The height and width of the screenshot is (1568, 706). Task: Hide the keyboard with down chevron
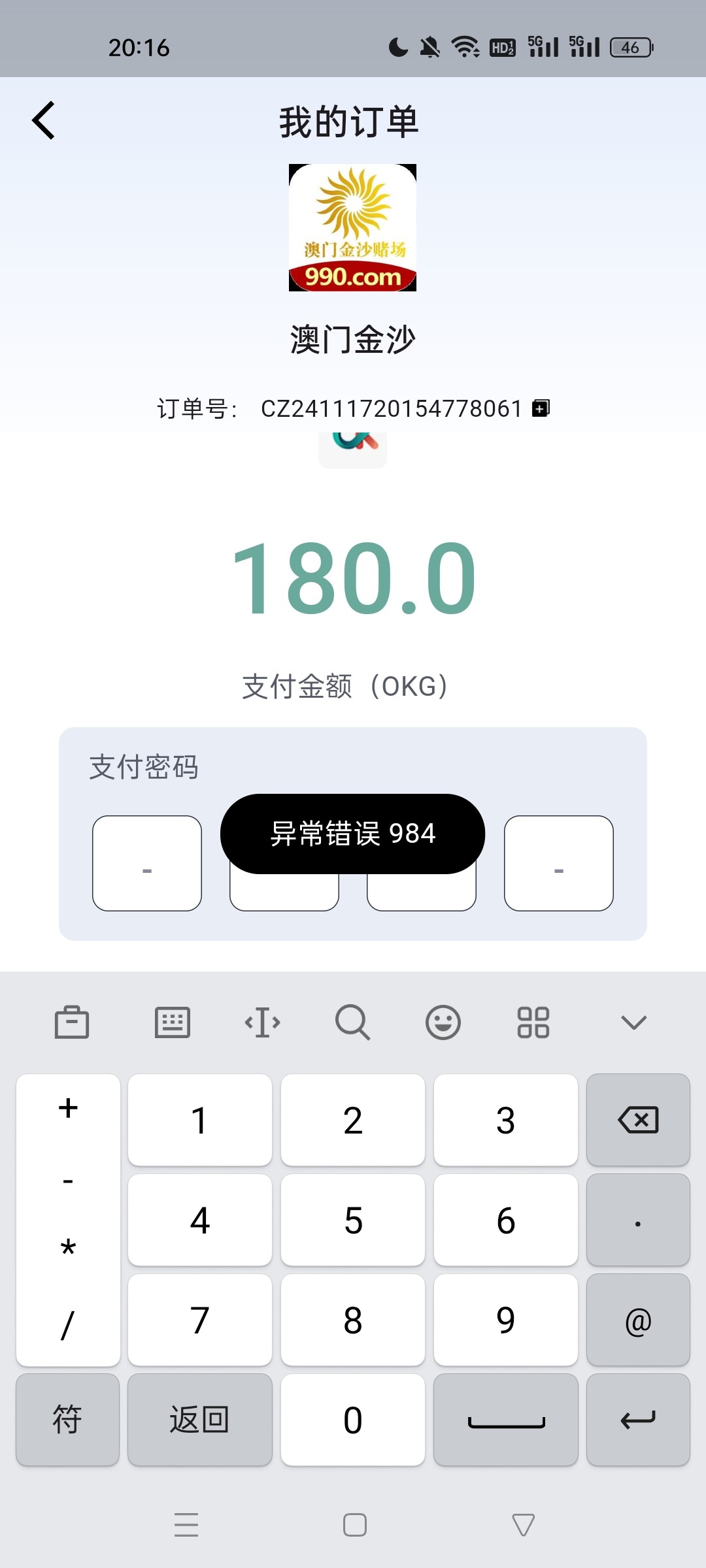pyautogui.click(x=633, y=1022)
